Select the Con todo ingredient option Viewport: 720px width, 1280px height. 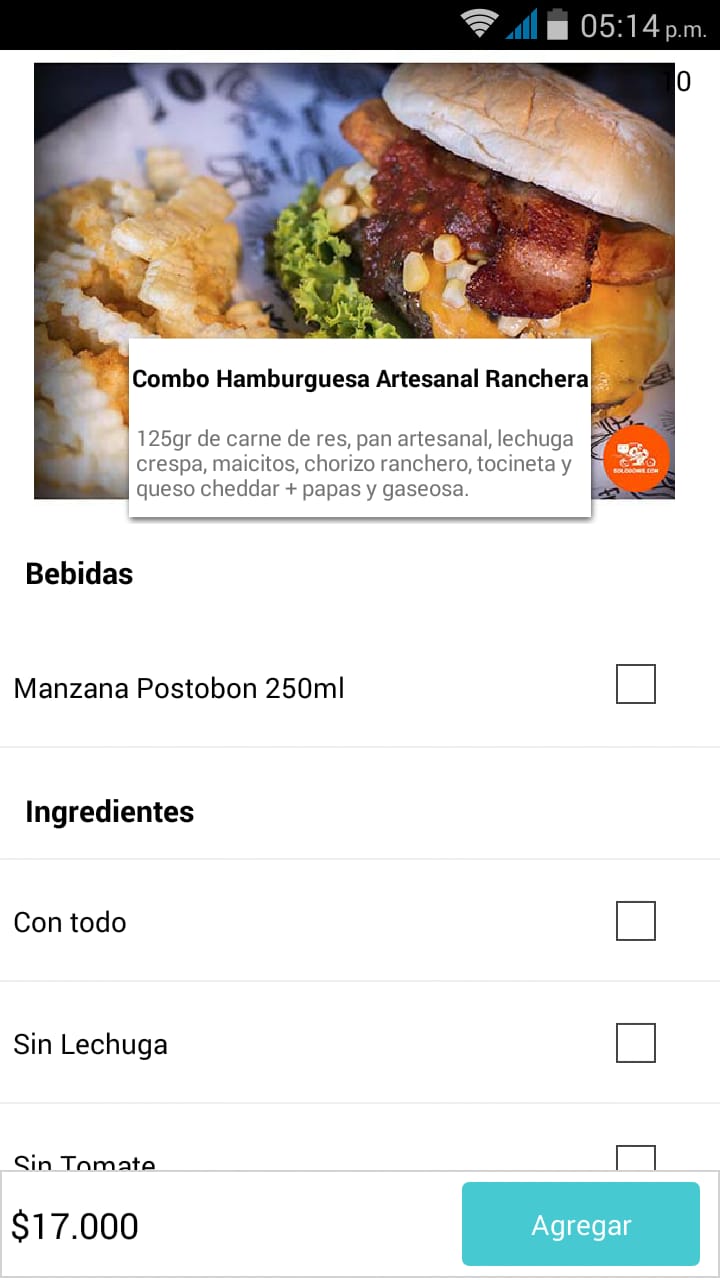[635, 921]
